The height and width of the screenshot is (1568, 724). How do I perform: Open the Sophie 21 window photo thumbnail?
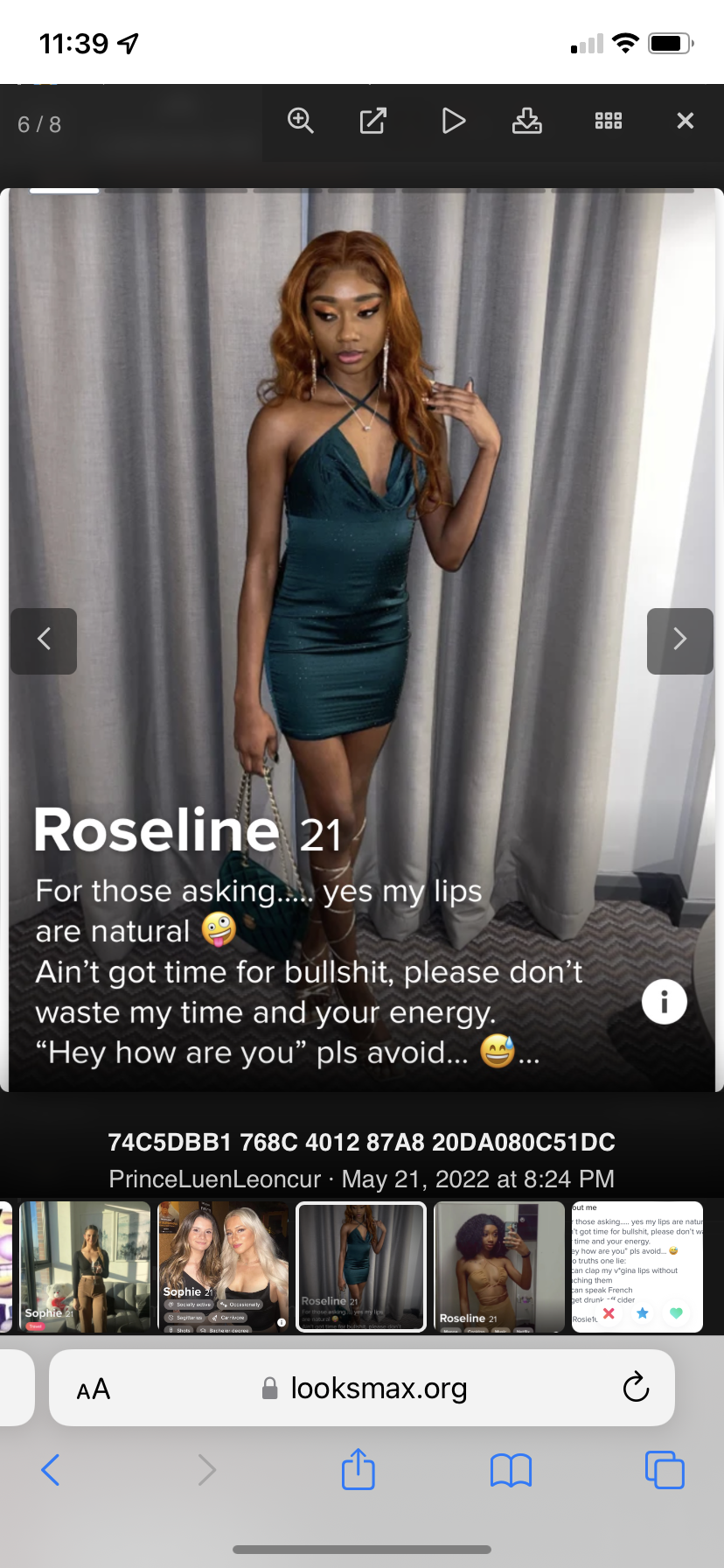85,1266
